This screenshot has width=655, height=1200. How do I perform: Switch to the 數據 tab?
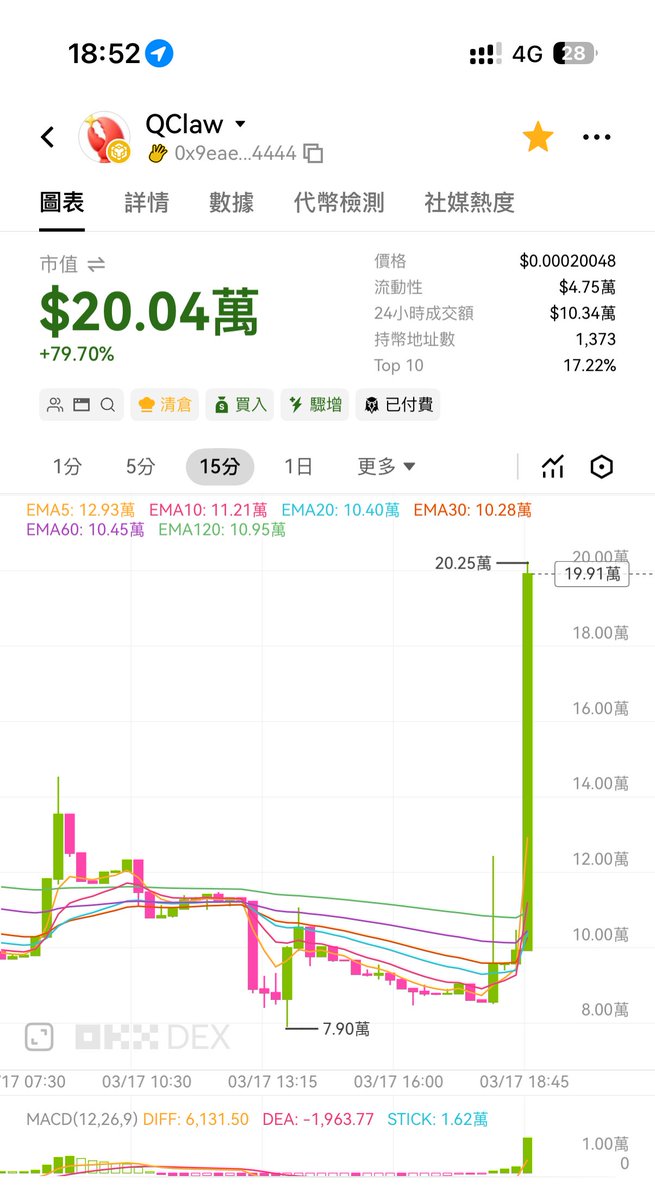tap(231, 203)
